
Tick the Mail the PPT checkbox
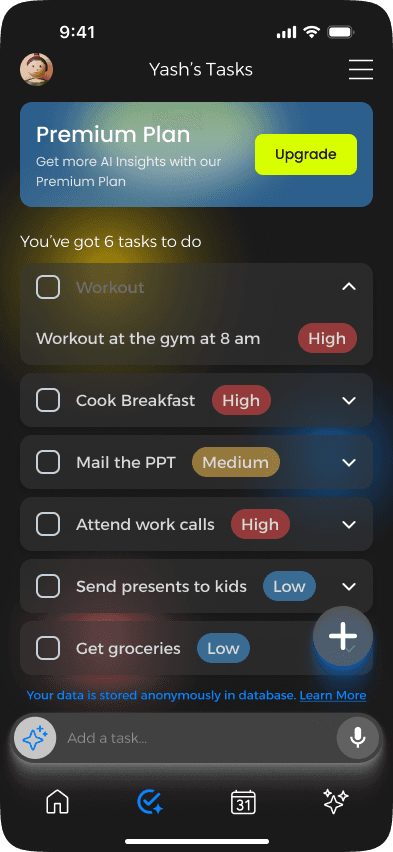(48, 462)
